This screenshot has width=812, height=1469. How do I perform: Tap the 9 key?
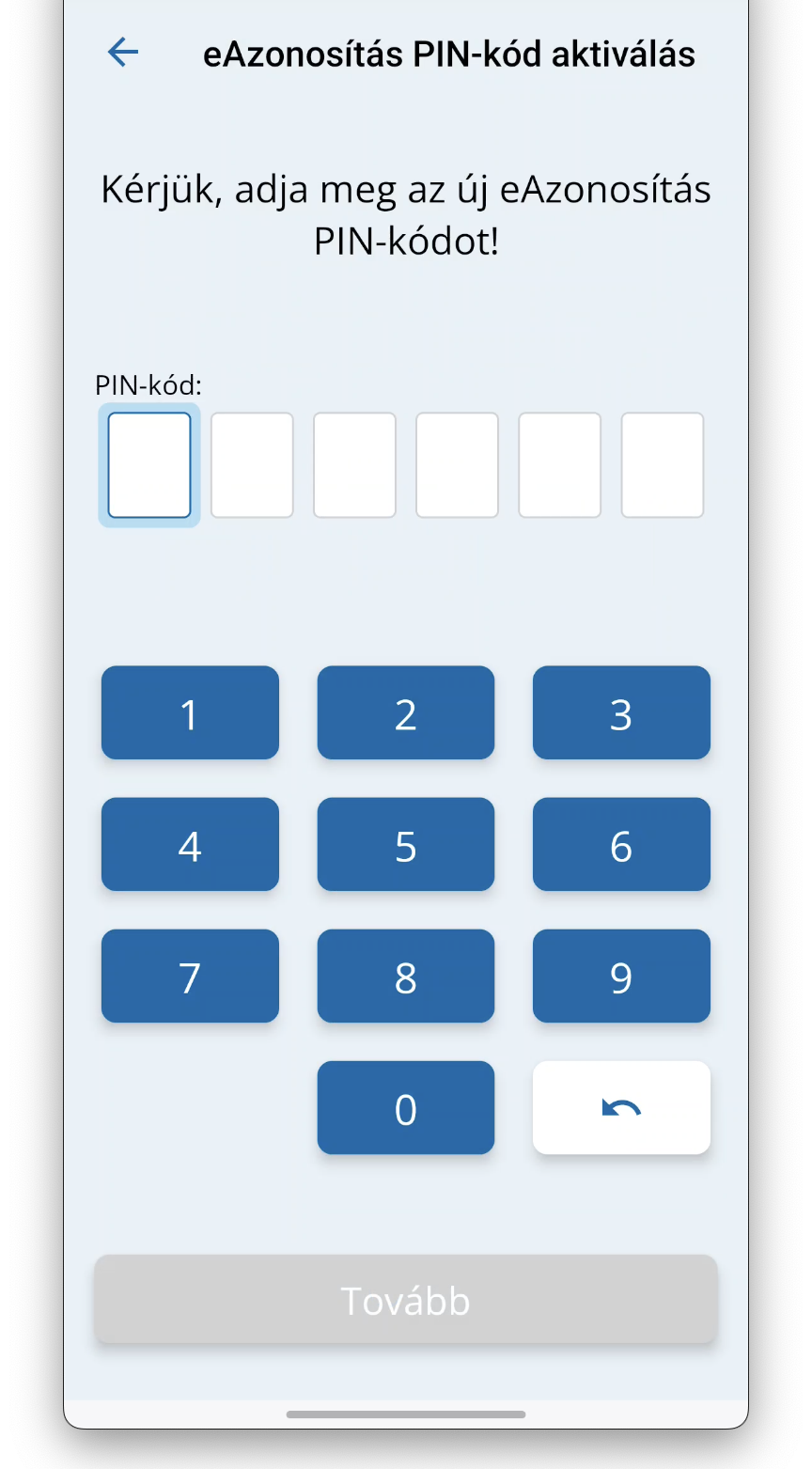[x=621, y=976]
